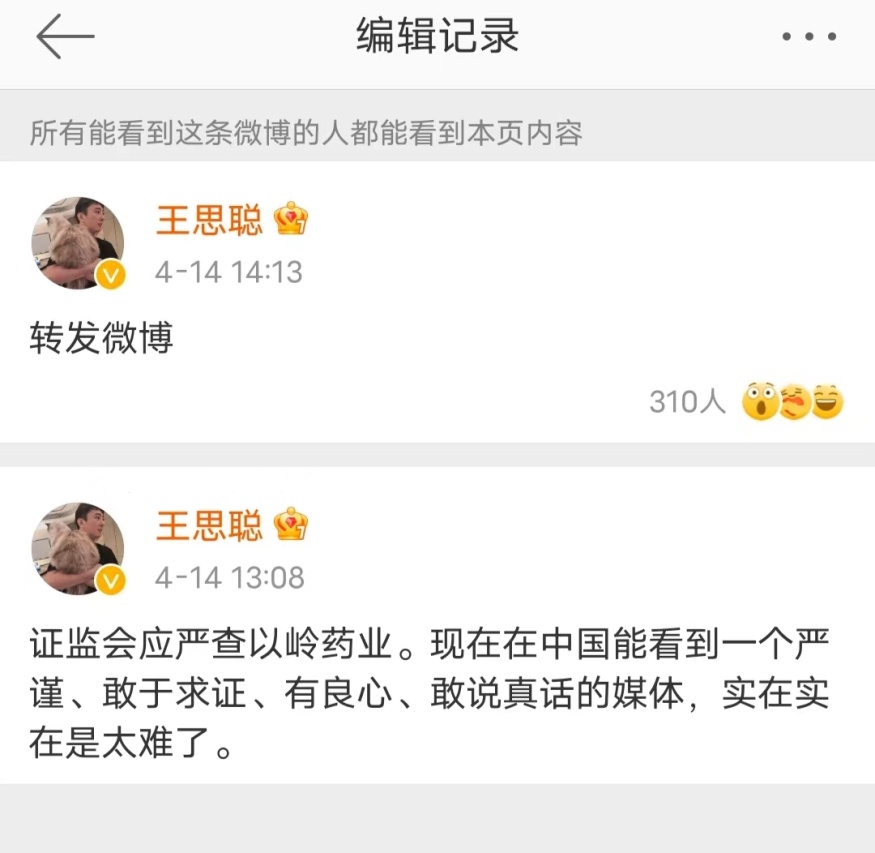Open the three-dot overflow menu
875x853 pixels.
pyautogui.click(x=808, y=38)
